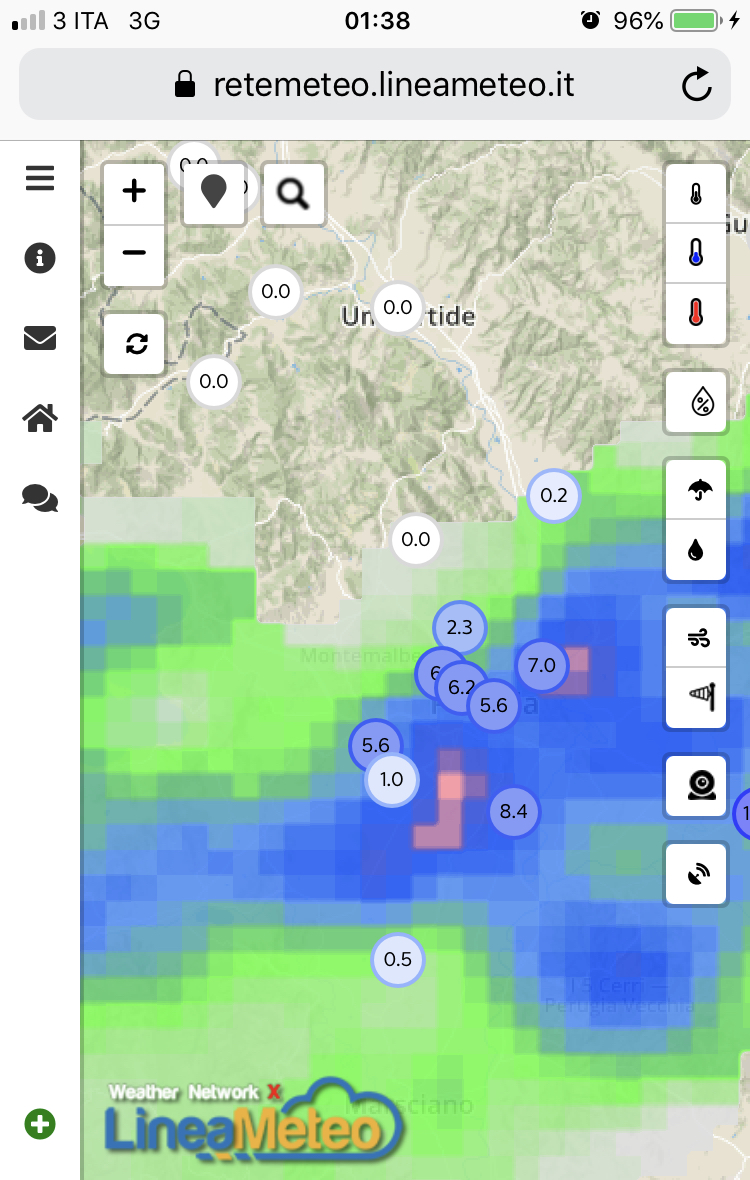Show wind speed layer
This screenshot has height=1180, width=750.
click(696, 638)
